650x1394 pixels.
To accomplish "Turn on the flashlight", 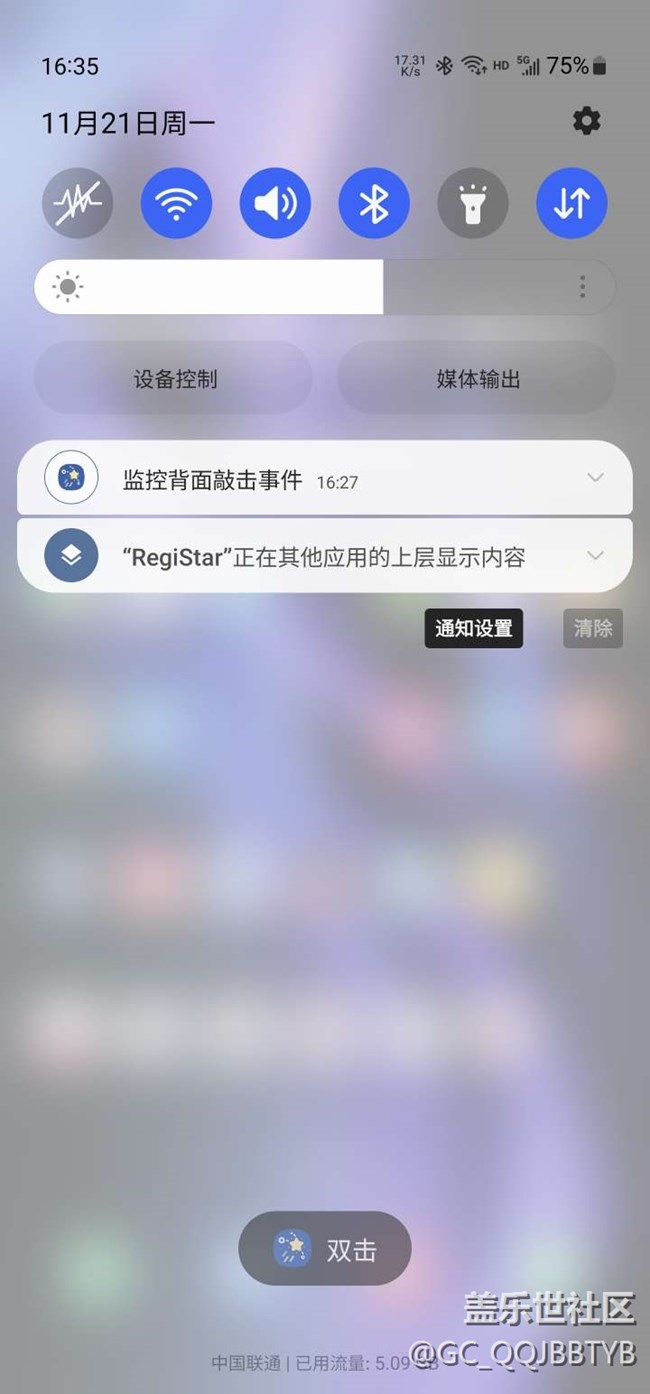I will click(473, 203).
